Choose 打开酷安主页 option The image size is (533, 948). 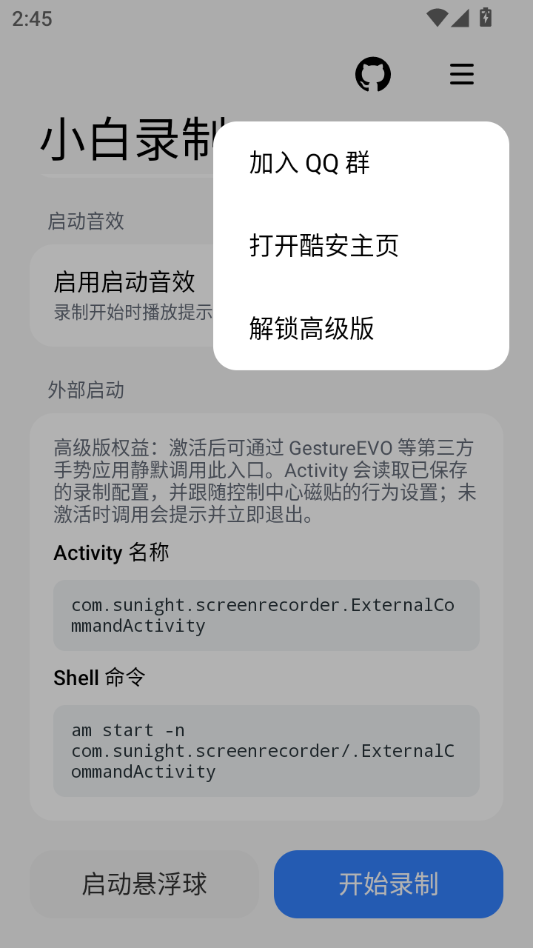point(361,246)
